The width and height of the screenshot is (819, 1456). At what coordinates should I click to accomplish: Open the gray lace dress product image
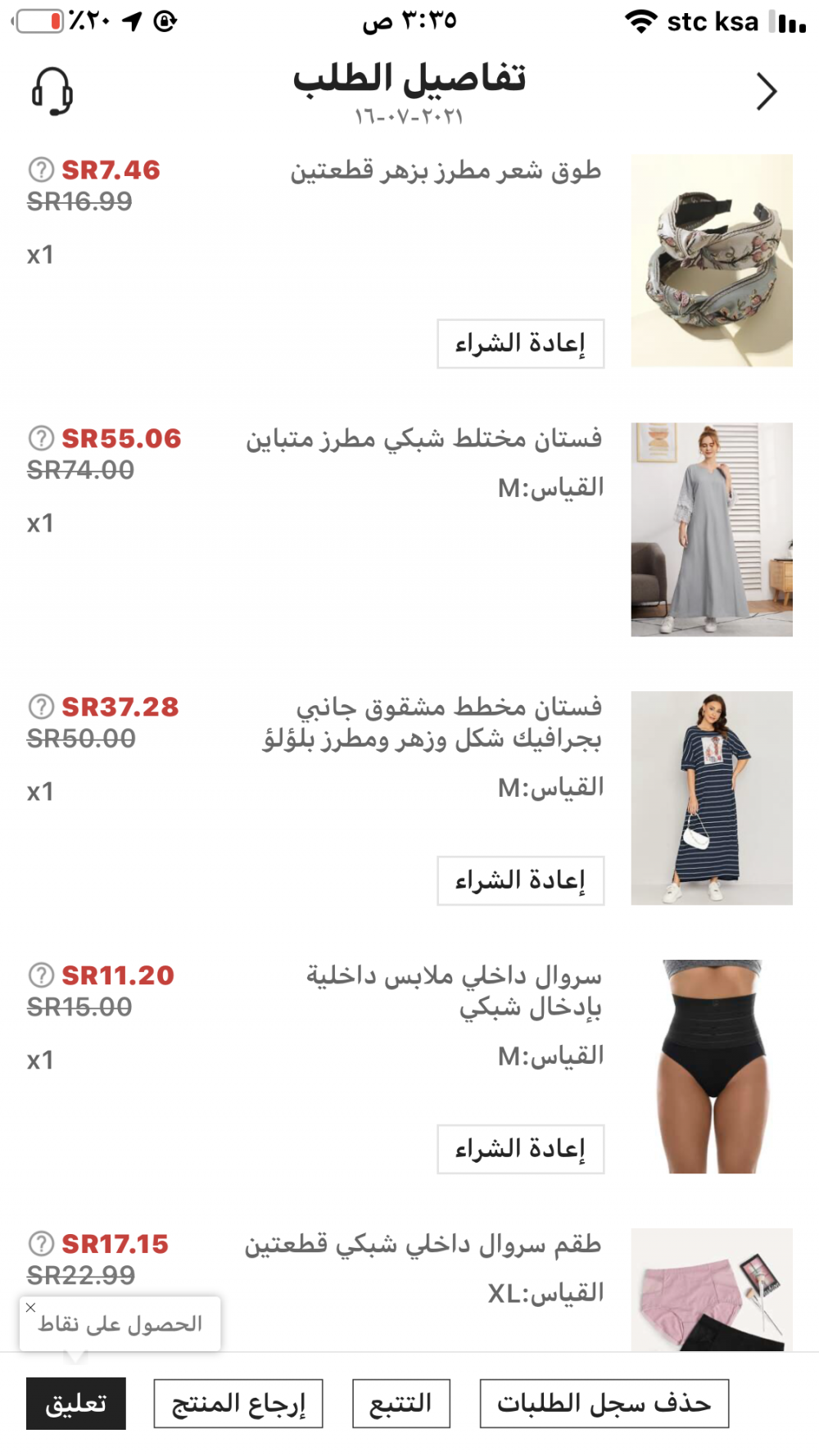point(711,529)
